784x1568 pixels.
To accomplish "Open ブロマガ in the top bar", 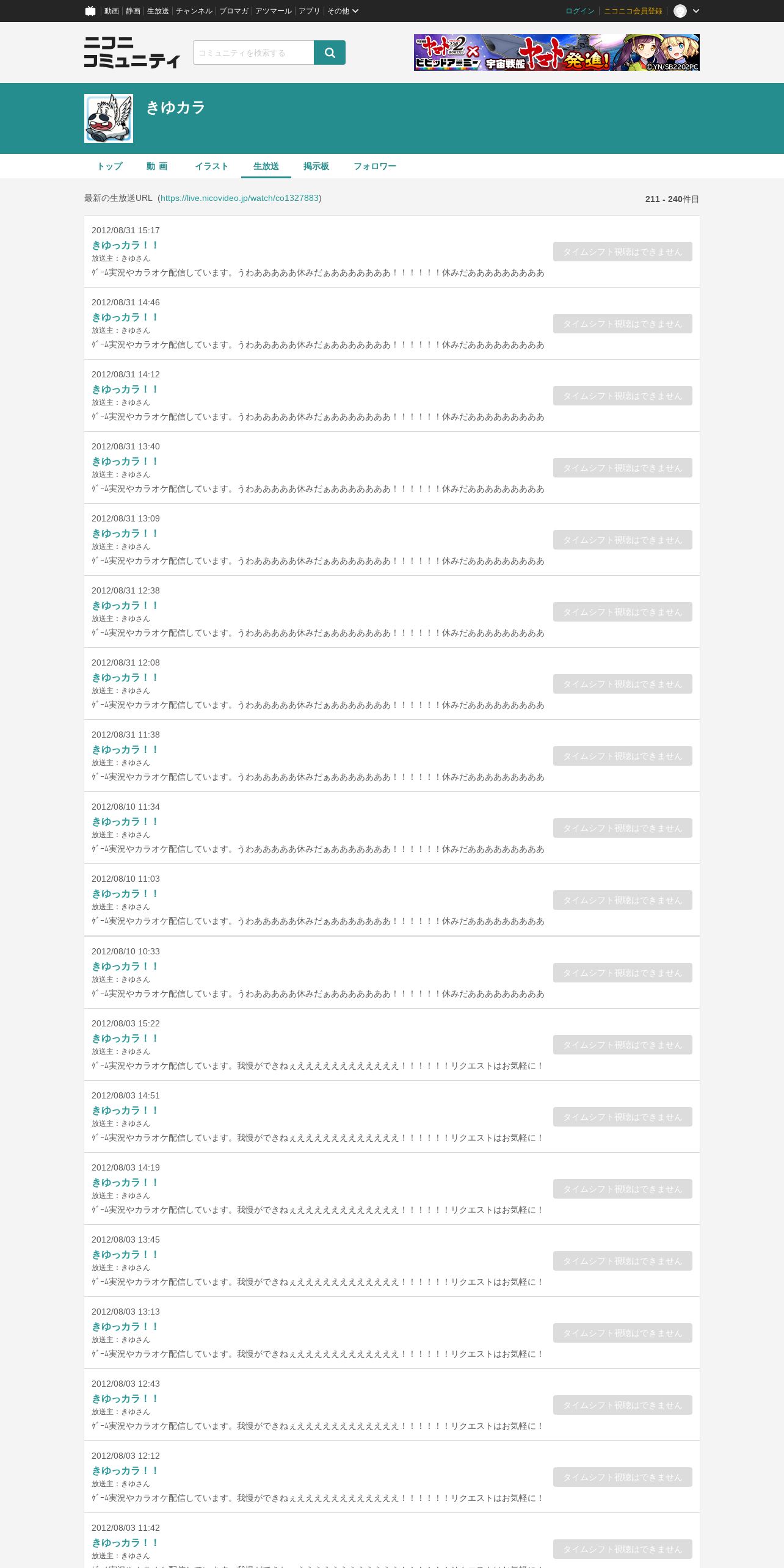I will pyautogui.click(x=234, y=11).
